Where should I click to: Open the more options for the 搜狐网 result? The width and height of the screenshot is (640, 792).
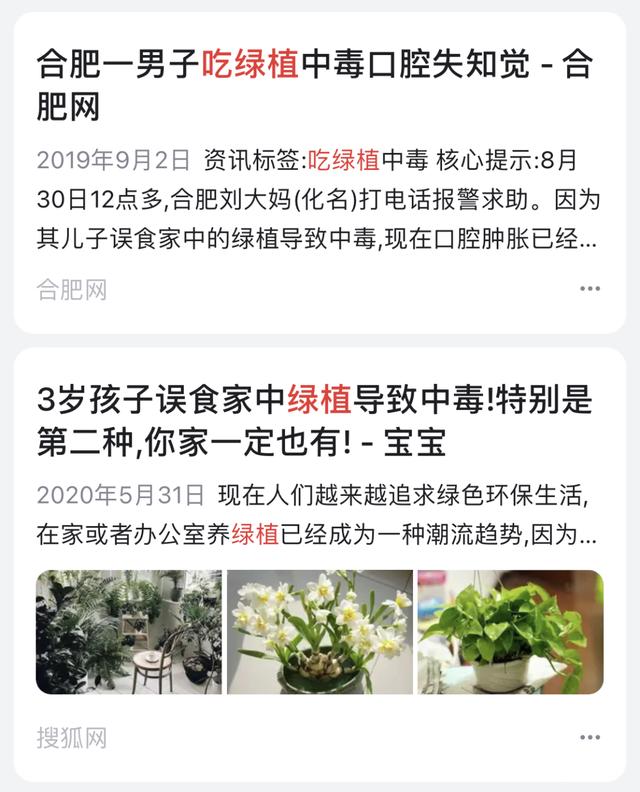[590, 738]
